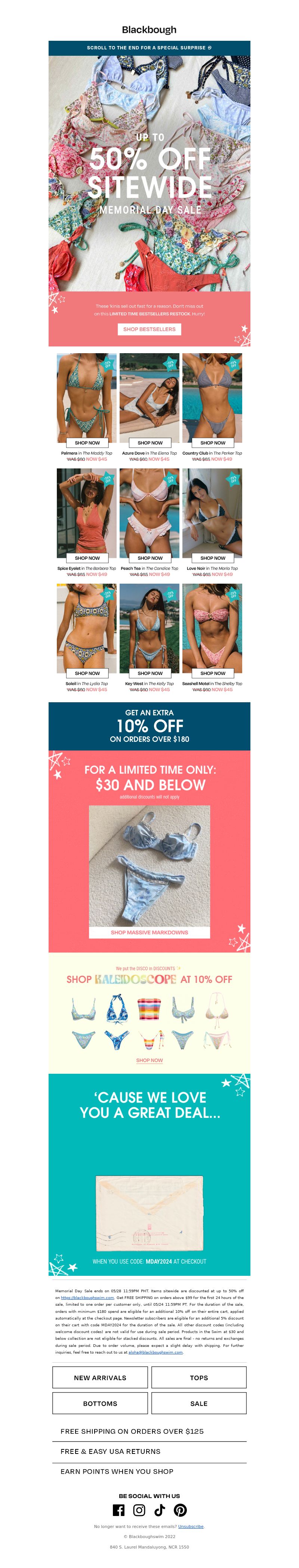Follow the Kaleidoscope Shop Now link
The width and height of the screenshot is (299, 1568).
point(149,1060)
